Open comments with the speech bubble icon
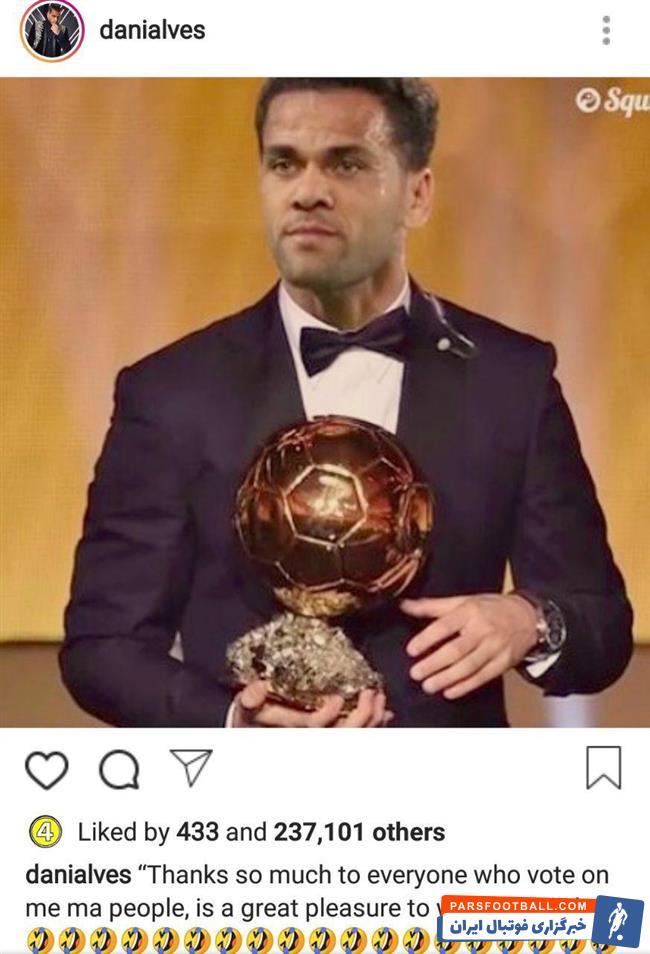The image size is (650, 954). [118, 770]
